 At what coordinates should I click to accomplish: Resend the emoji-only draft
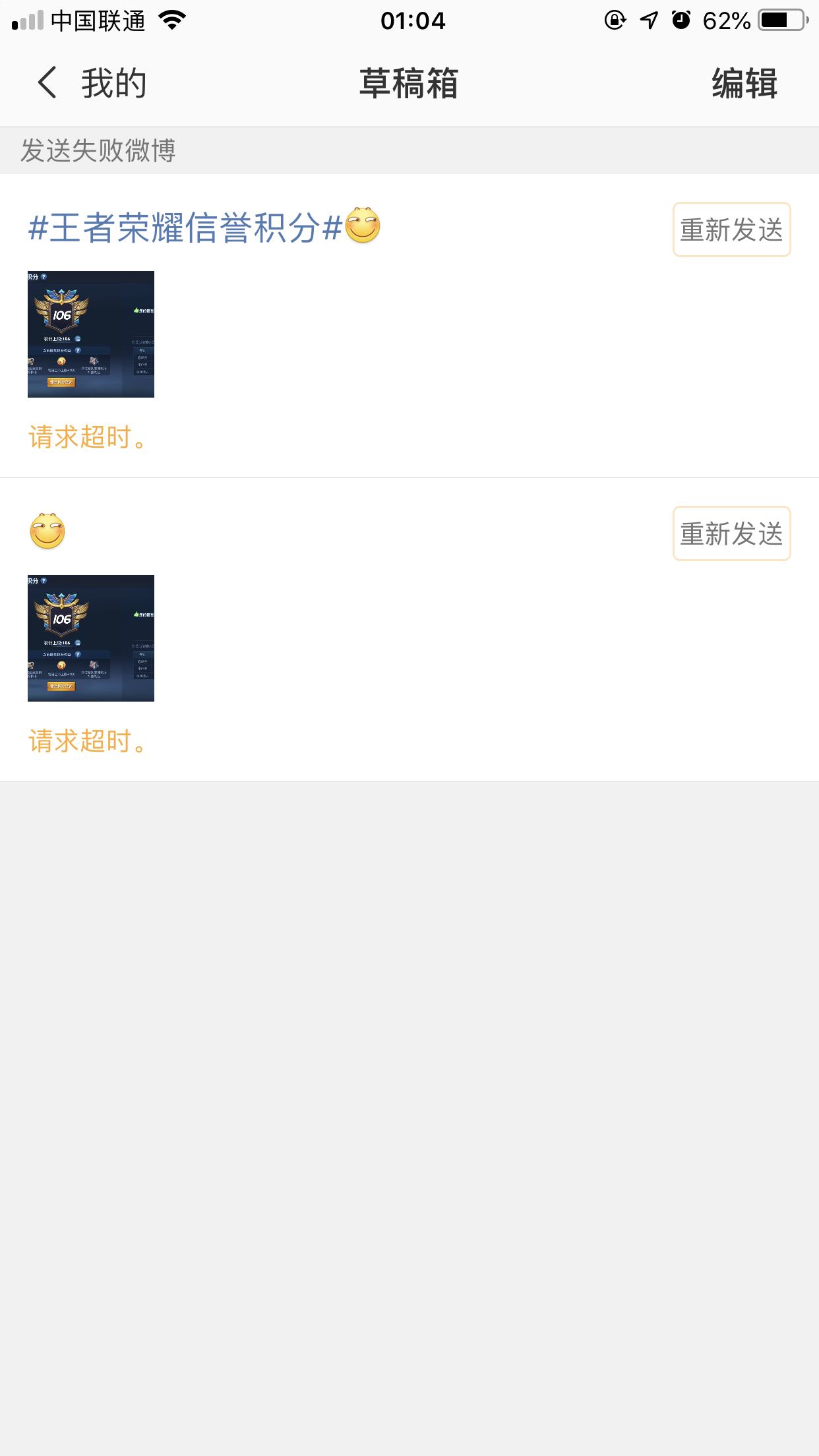pyautogui.click(x=731, y=533)
